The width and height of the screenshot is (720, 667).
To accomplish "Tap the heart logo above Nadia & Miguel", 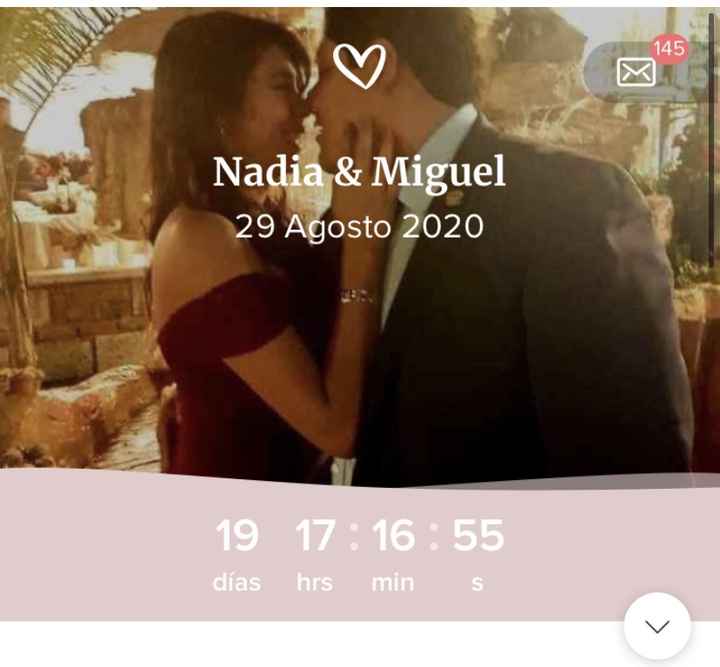I will [x=359, y=66].
